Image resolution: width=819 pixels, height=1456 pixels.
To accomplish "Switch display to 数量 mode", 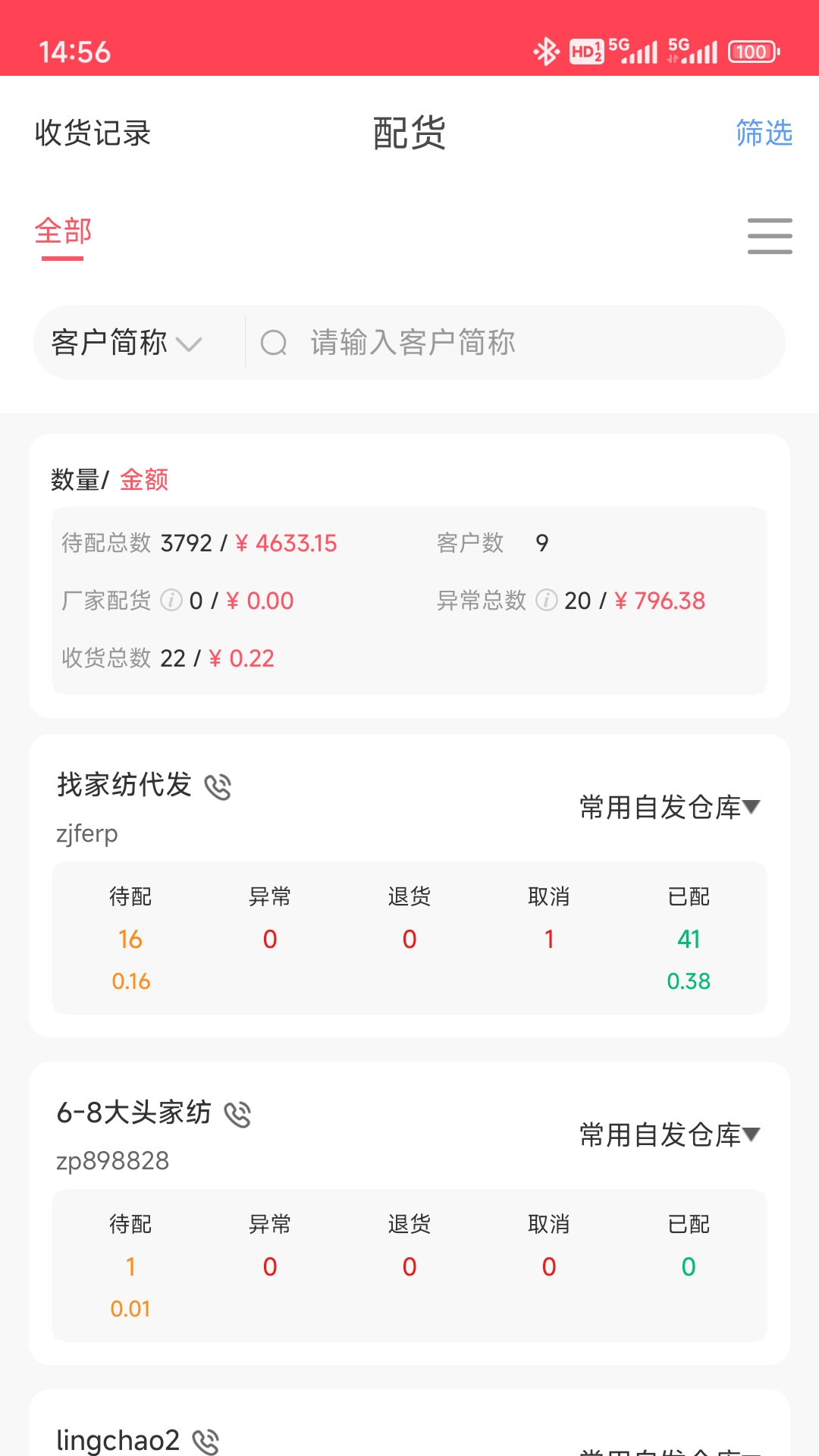I will (74, 480).
